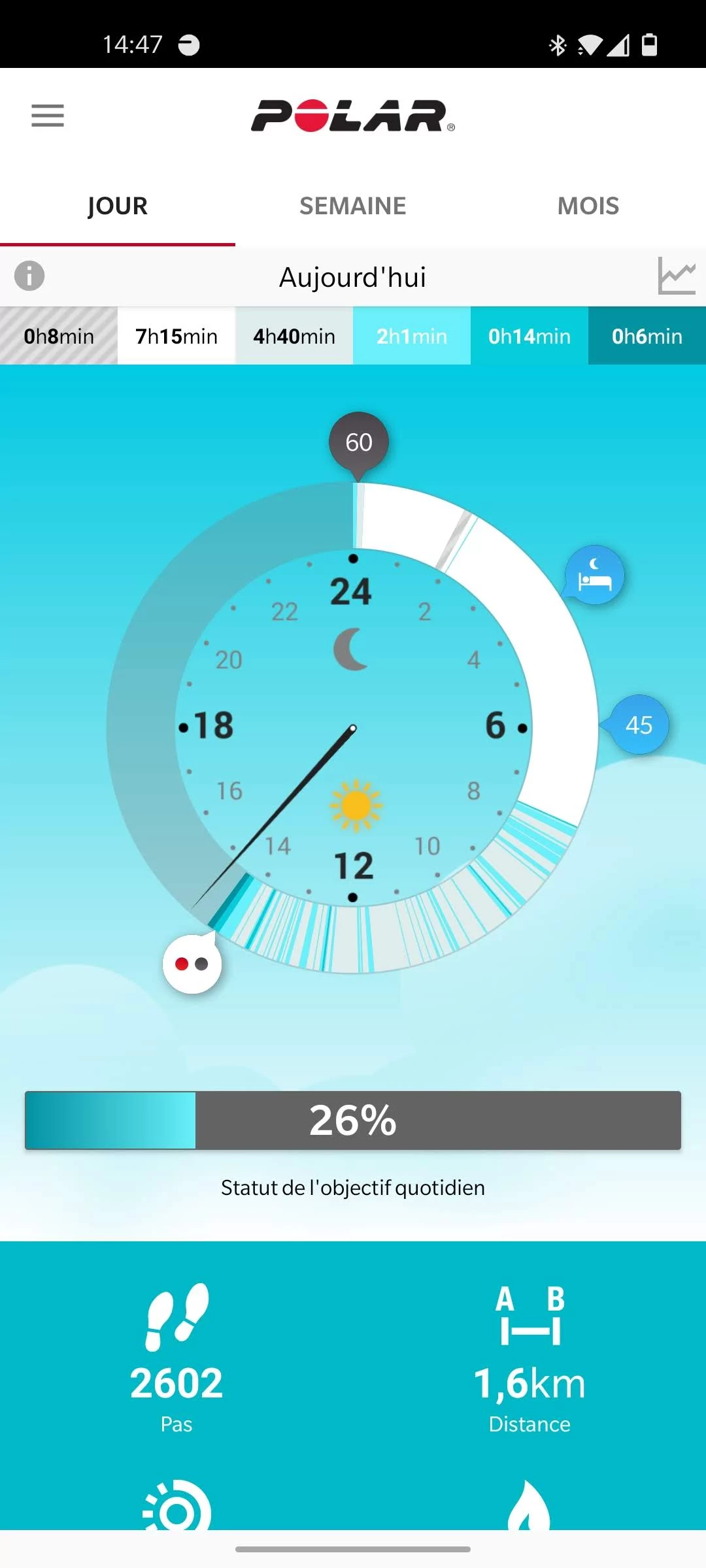Tap the 45 marker on the dial
The image size is (706, 1568).
(x=639, y=725)
